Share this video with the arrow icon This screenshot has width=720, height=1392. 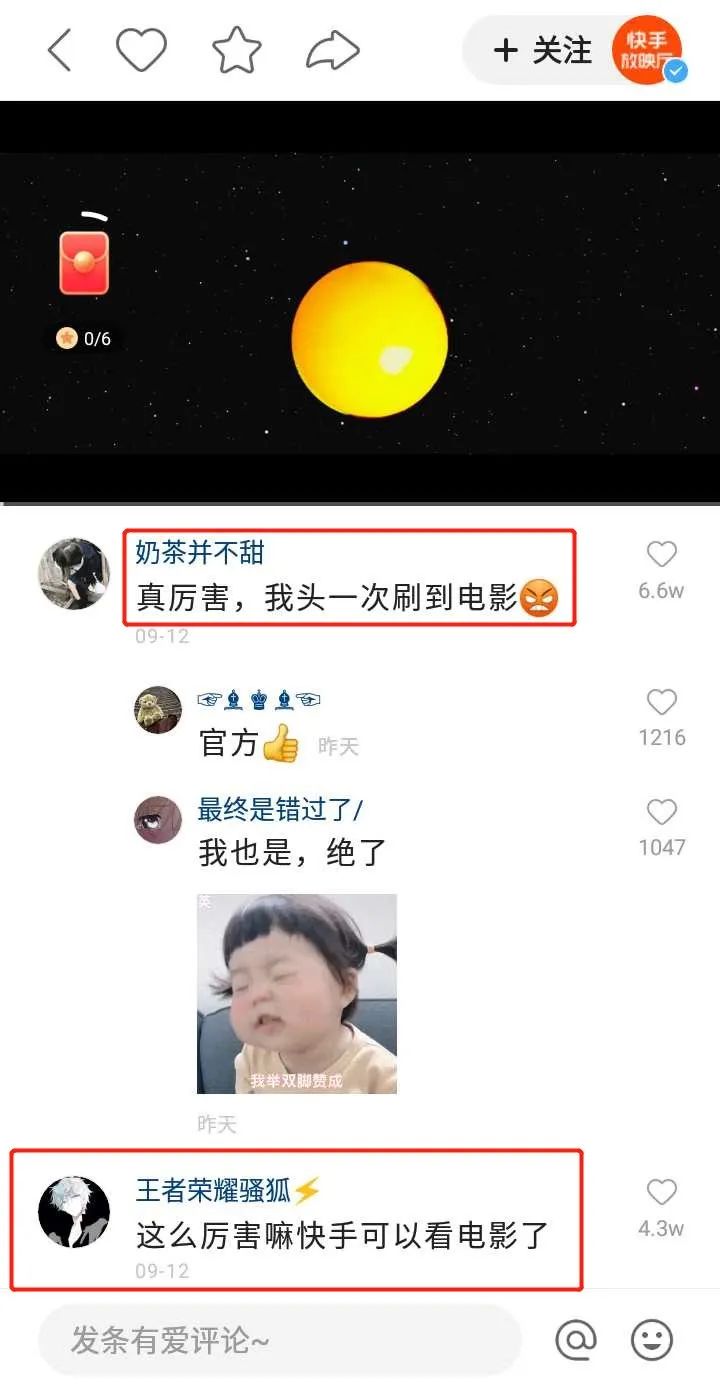point(332,50)
